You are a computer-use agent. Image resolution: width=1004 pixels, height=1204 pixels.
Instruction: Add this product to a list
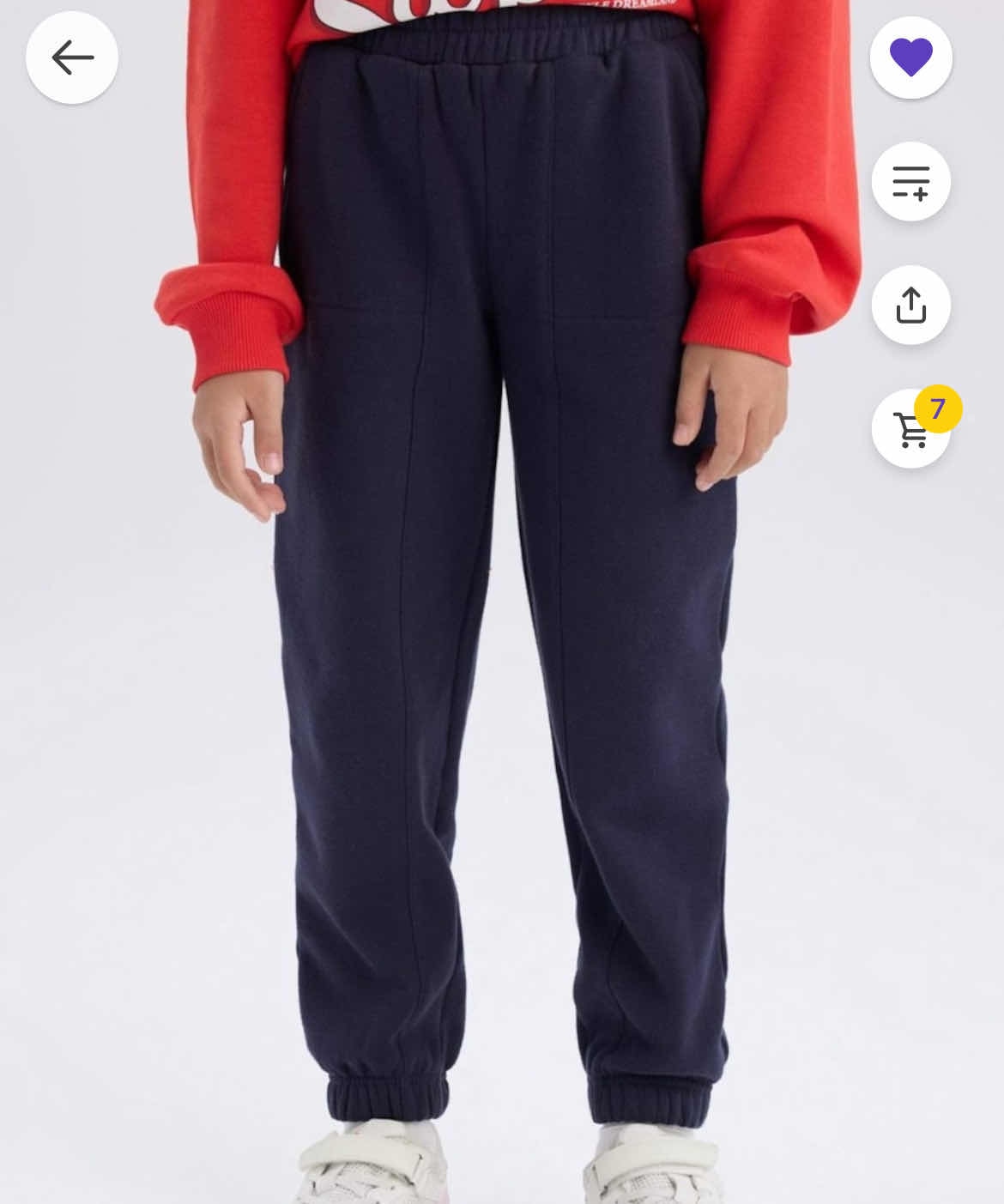910,182
